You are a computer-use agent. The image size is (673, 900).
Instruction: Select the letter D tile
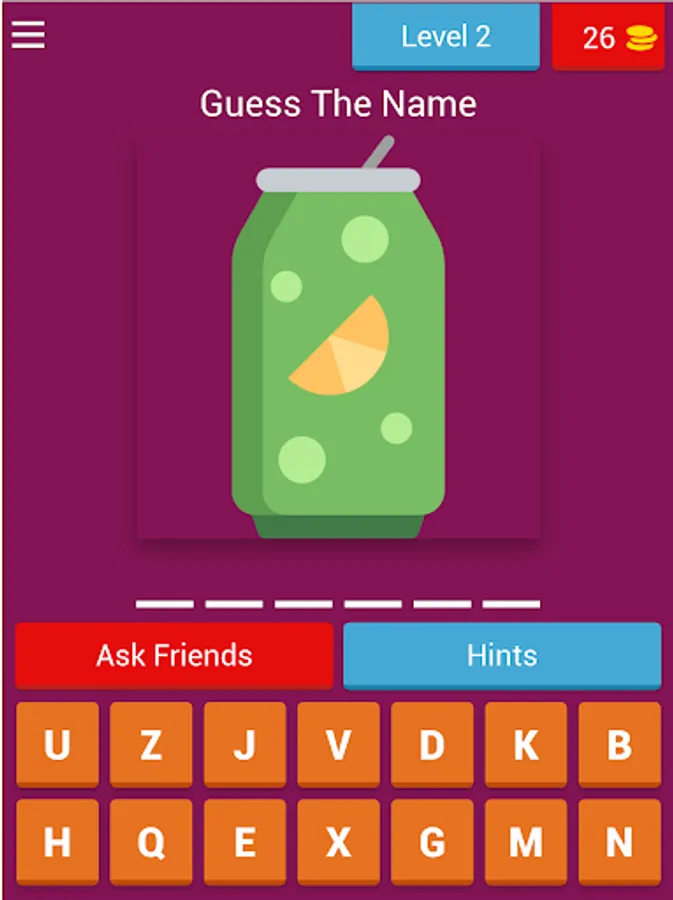coord(432,745)
